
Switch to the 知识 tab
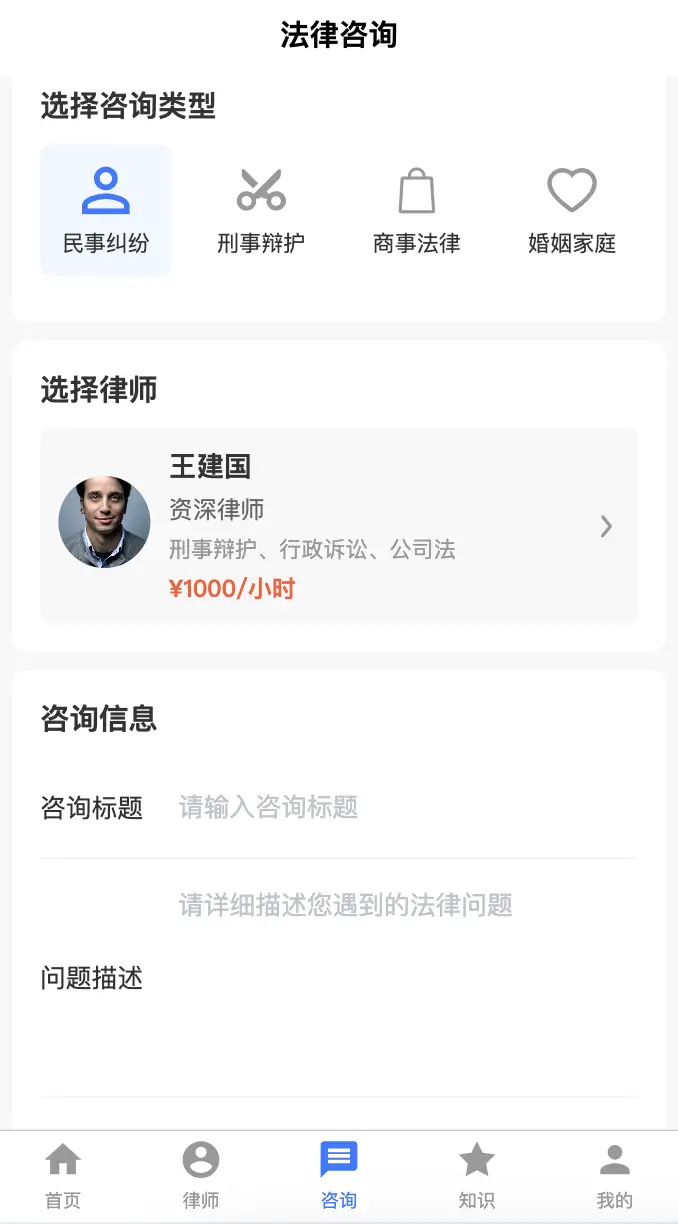point(477,1176)
